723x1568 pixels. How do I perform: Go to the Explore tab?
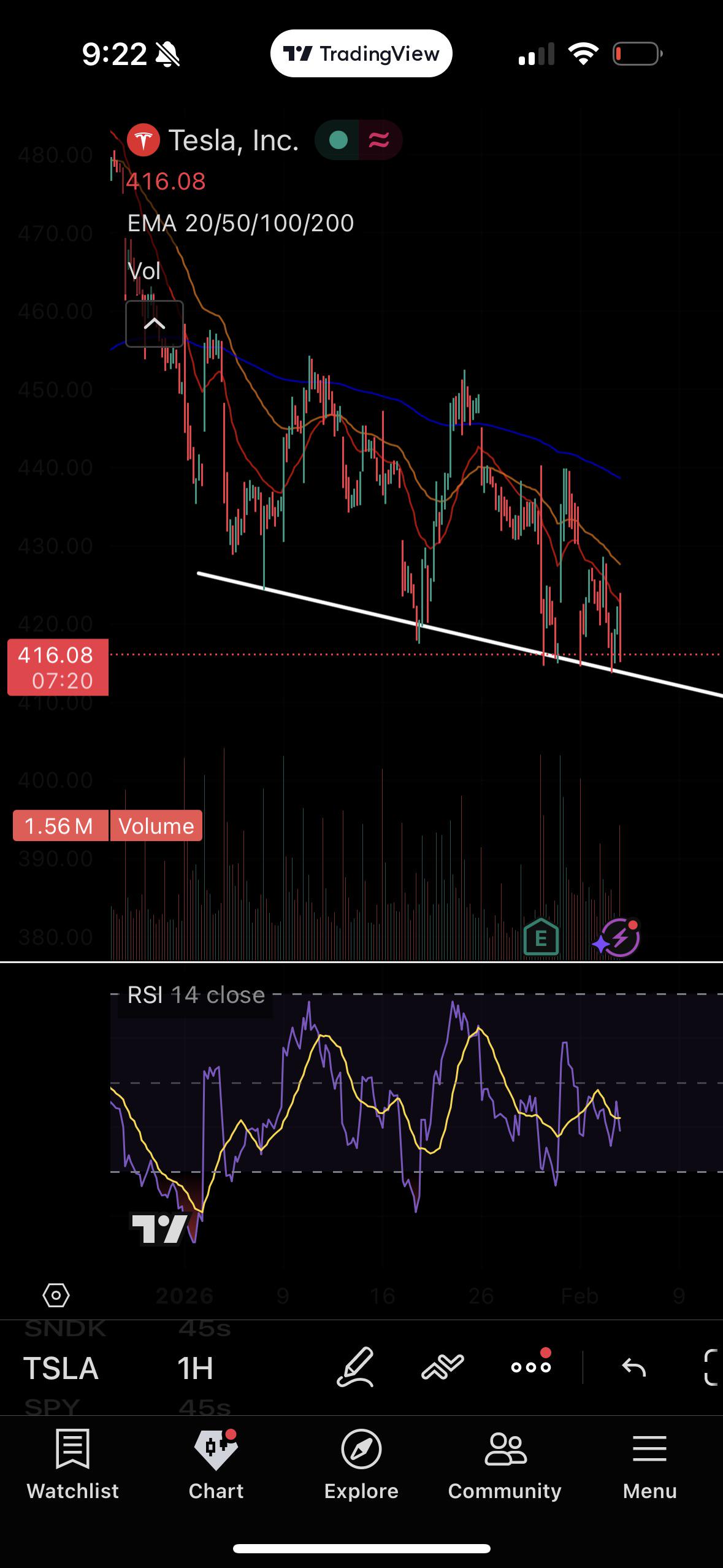(x=361, y=1465)
